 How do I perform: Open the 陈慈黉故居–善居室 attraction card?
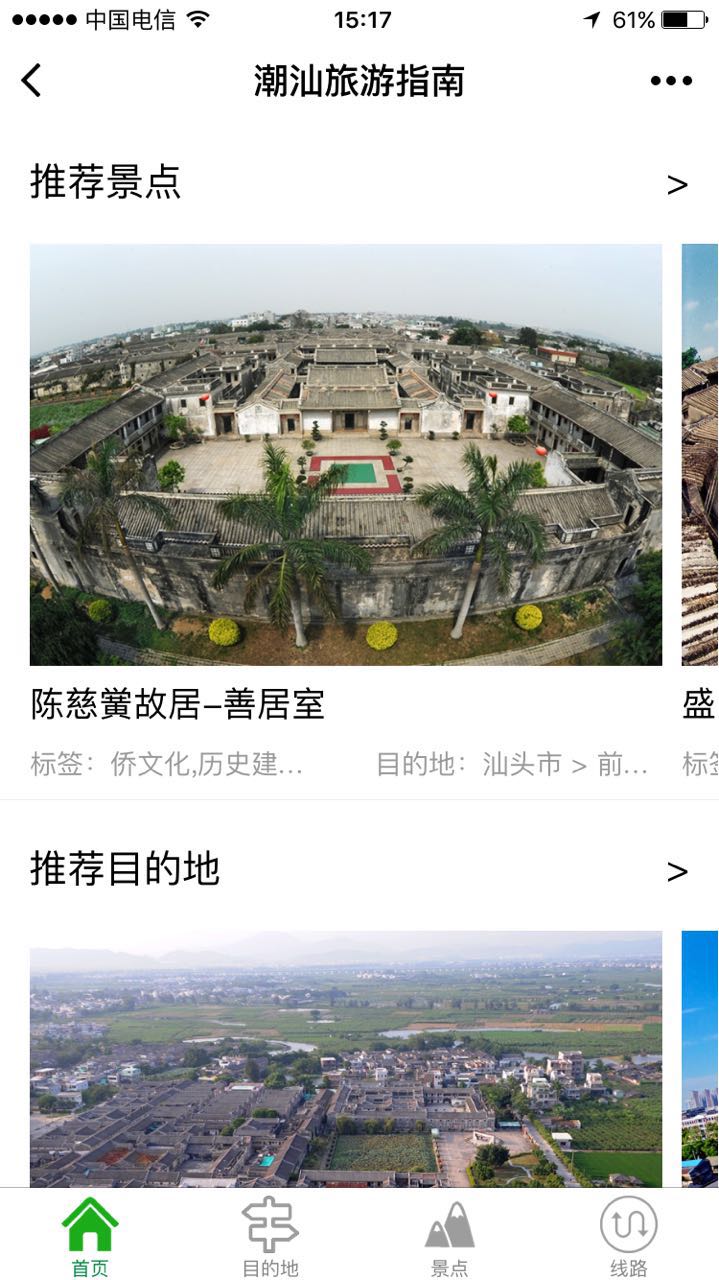point(345,455)
